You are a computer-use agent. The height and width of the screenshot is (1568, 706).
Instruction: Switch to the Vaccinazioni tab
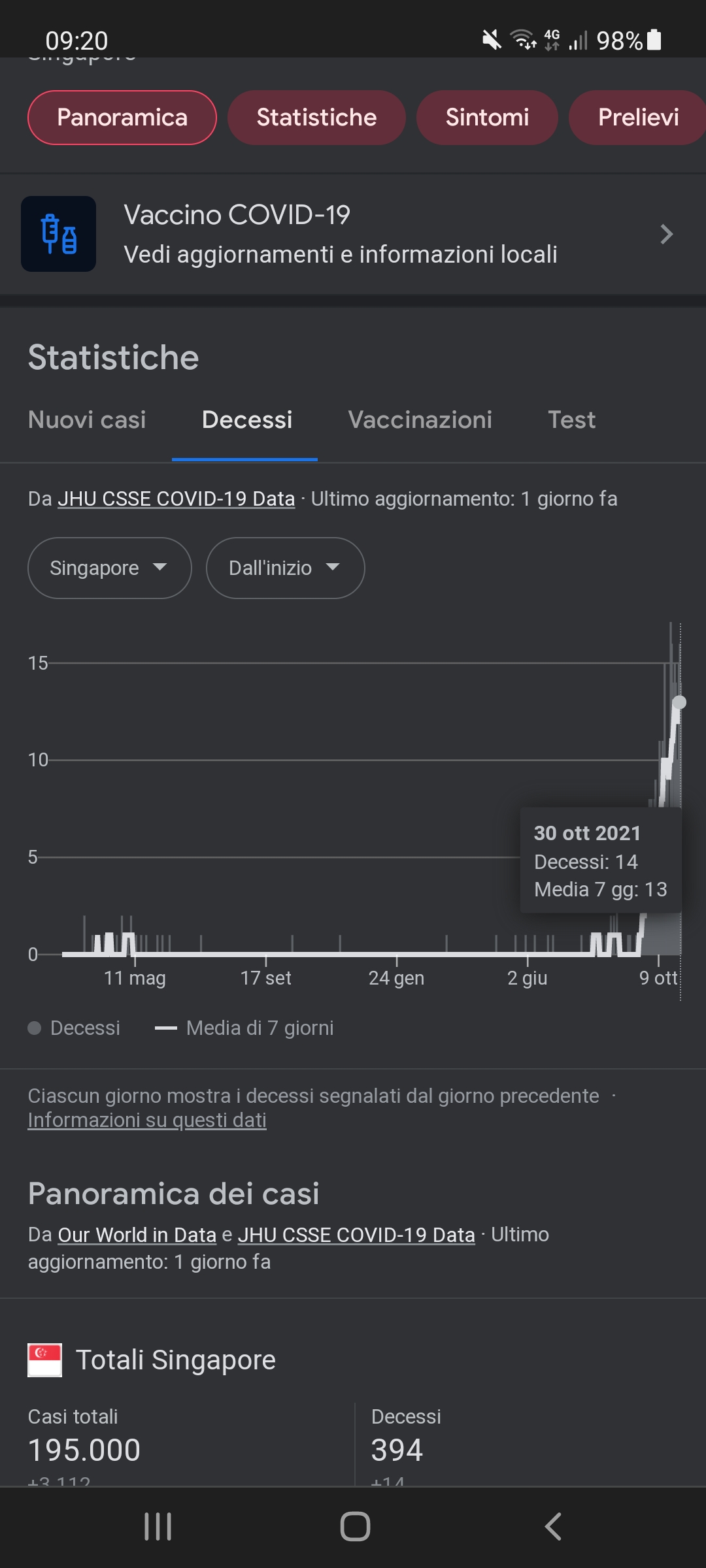[420, 419]
